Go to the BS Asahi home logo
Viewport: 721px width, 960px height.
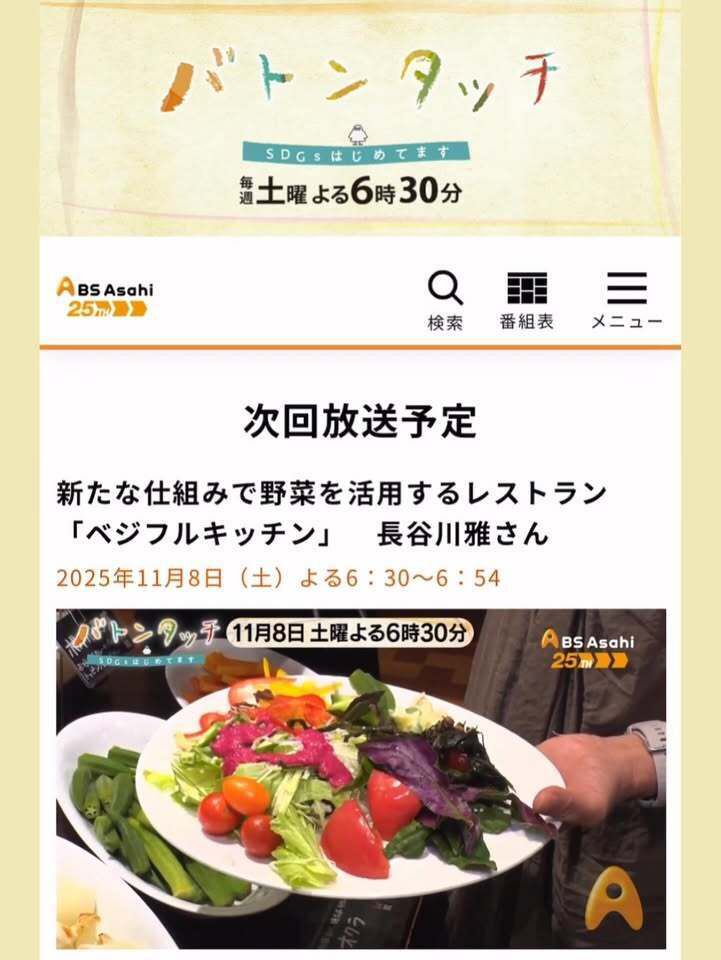105,297
